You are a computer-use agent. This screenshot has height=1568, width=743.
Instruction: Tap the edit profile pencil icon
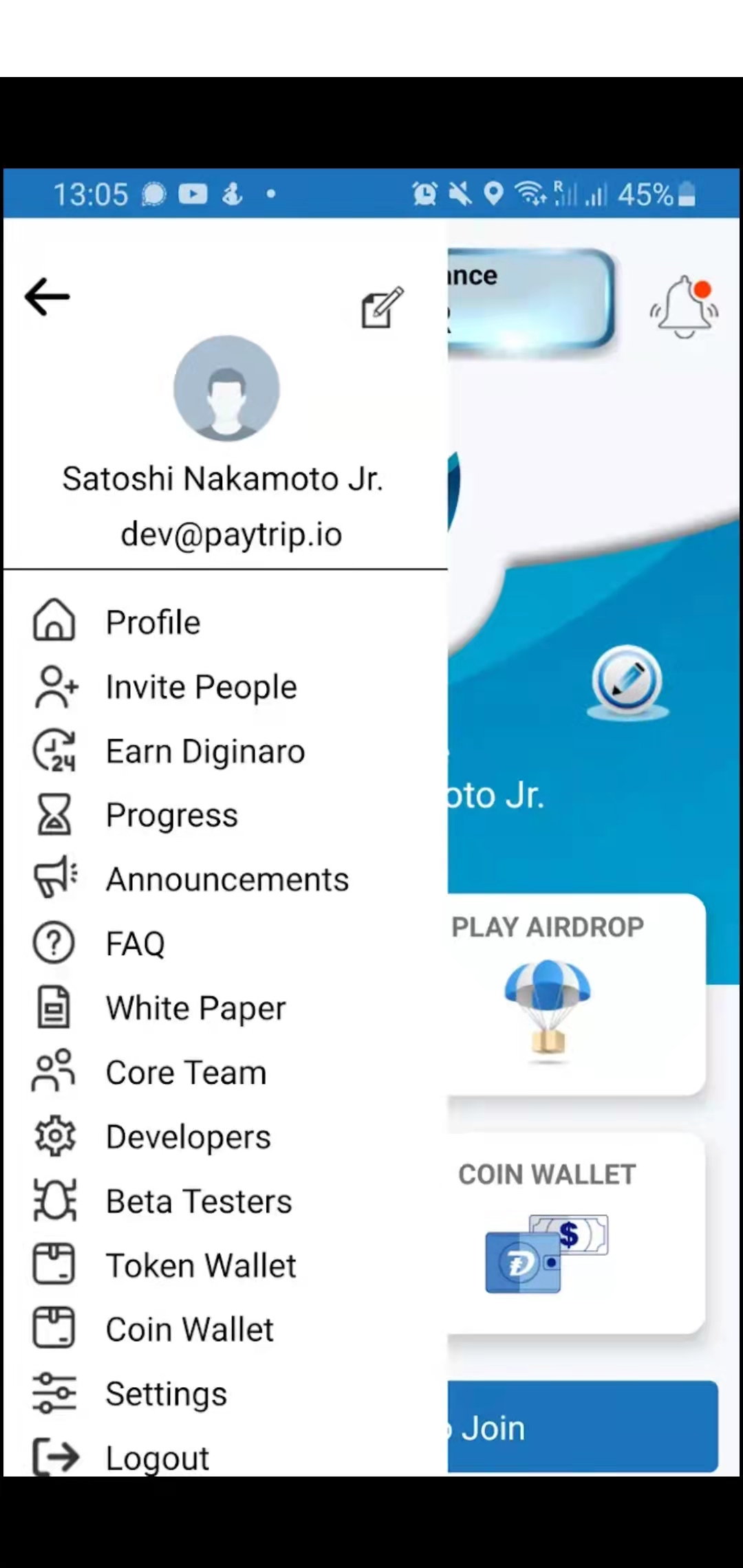(x=383, y=307)
